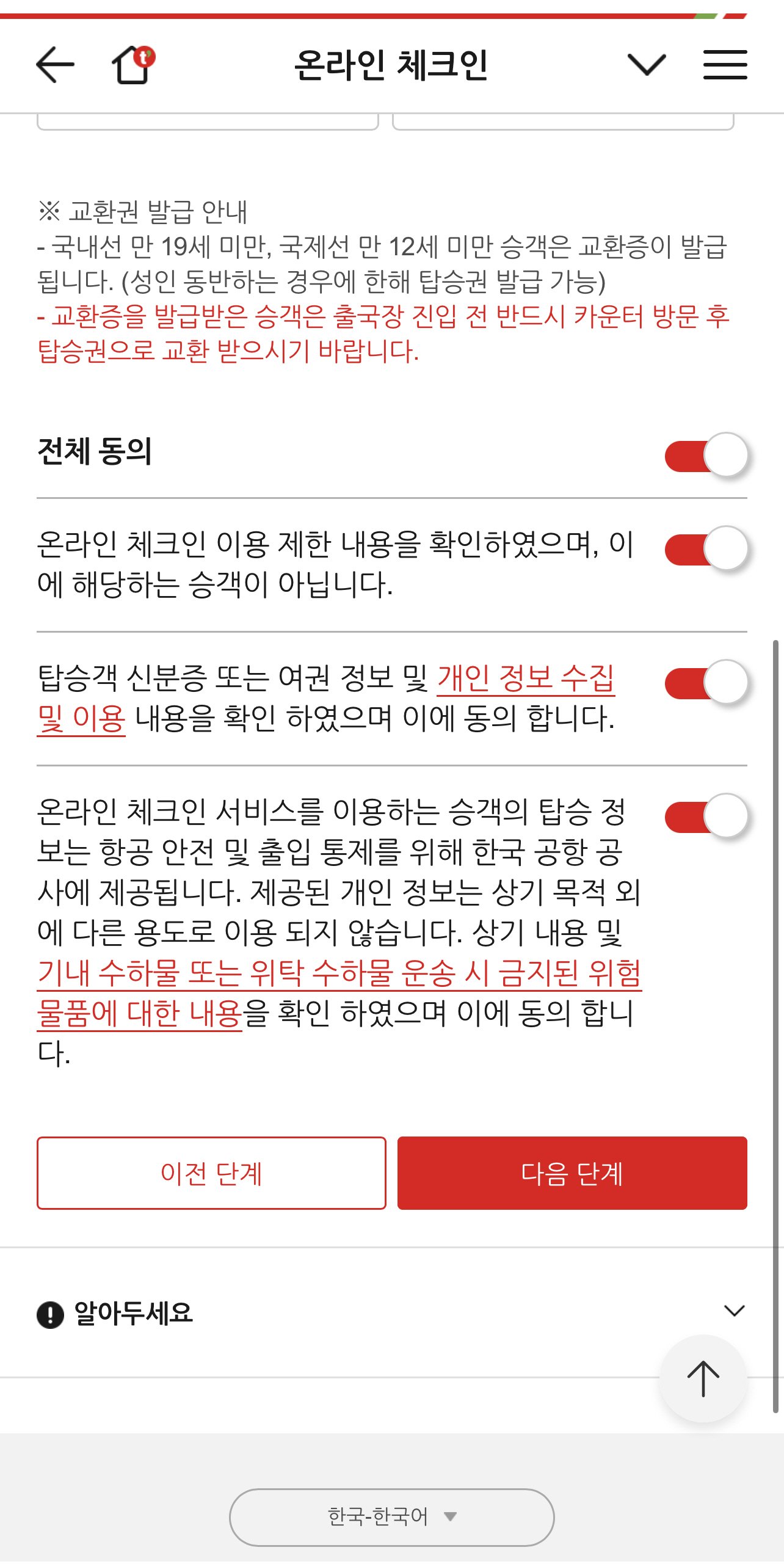Go back using the header arrow
The image size is (784, 1564).
click(55, 64)
